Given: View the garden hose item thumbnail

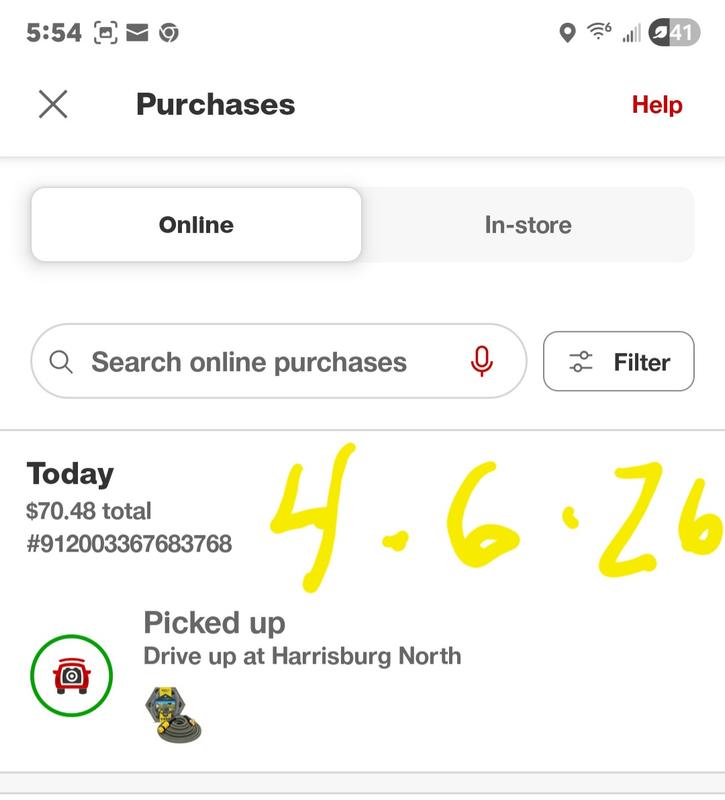Looking at the screenshot, I should click(174, 715).
